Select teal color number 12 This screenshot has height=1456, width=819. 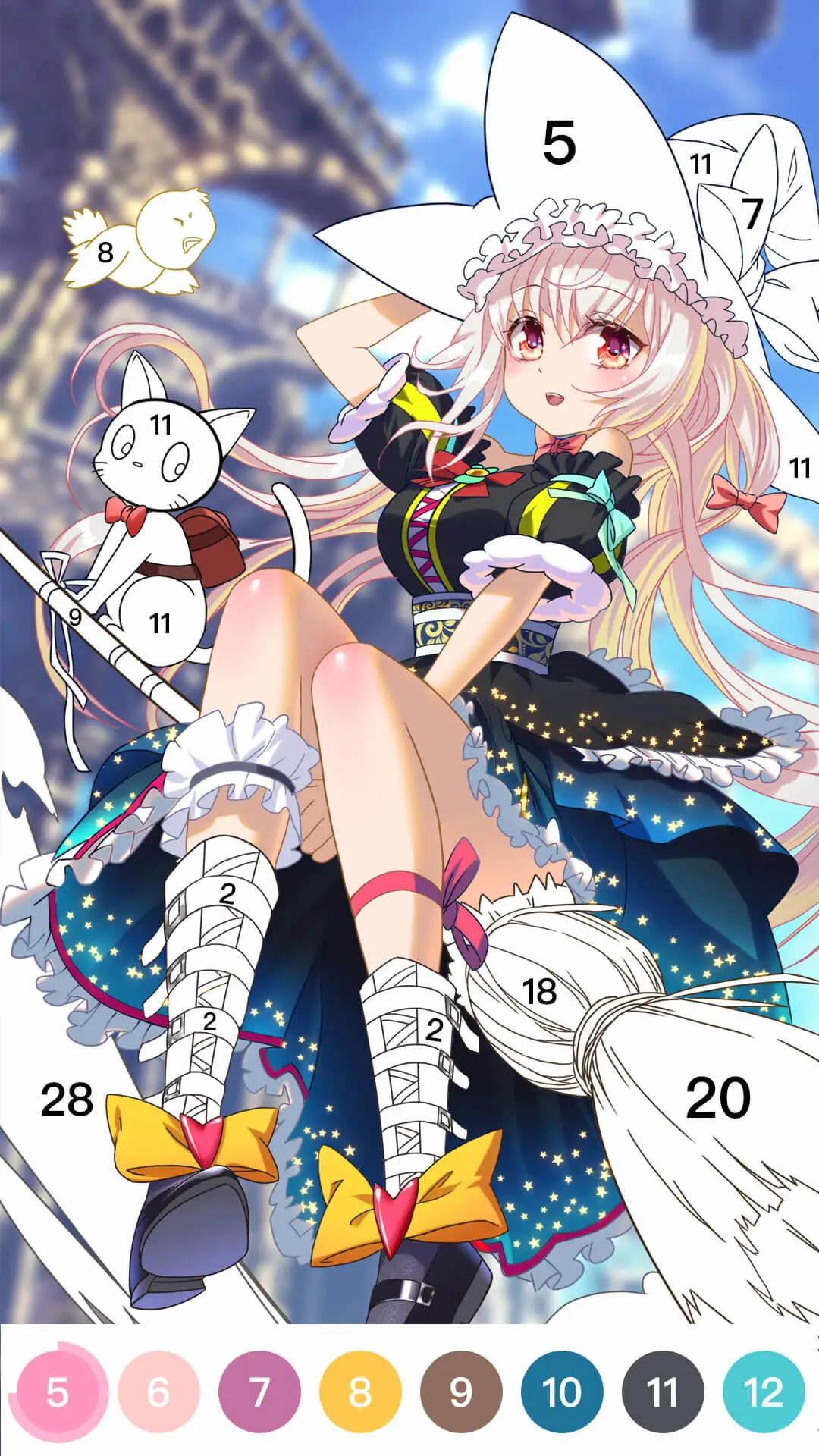(764, 1392)
